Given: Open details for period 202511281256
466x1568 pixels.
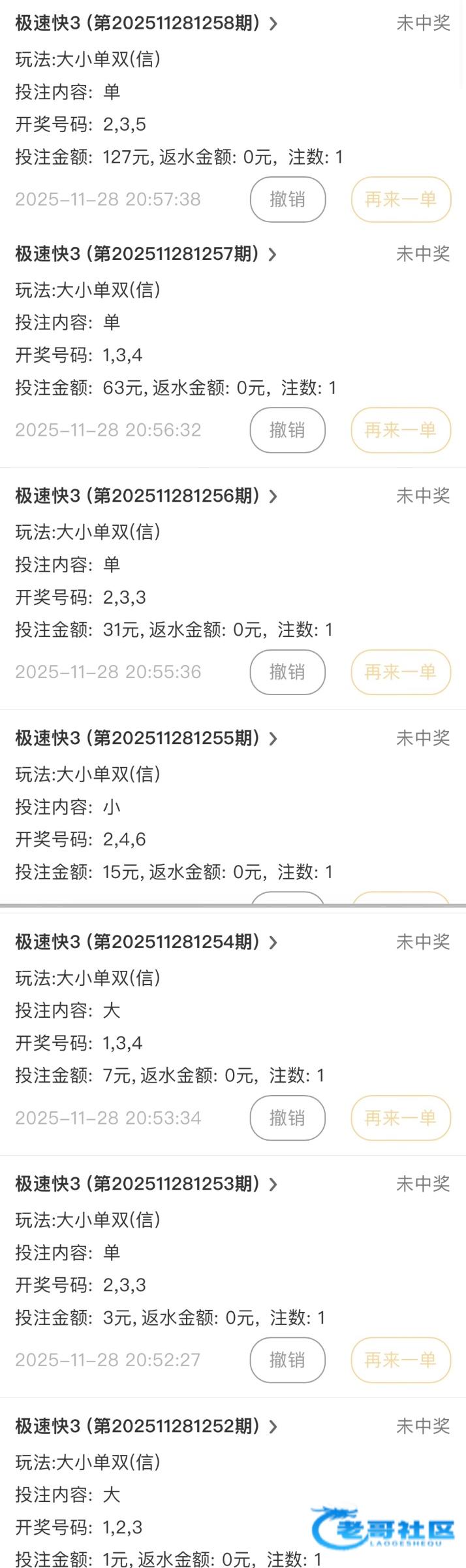Looking at the screenshot, I should (x=147, y=496).
